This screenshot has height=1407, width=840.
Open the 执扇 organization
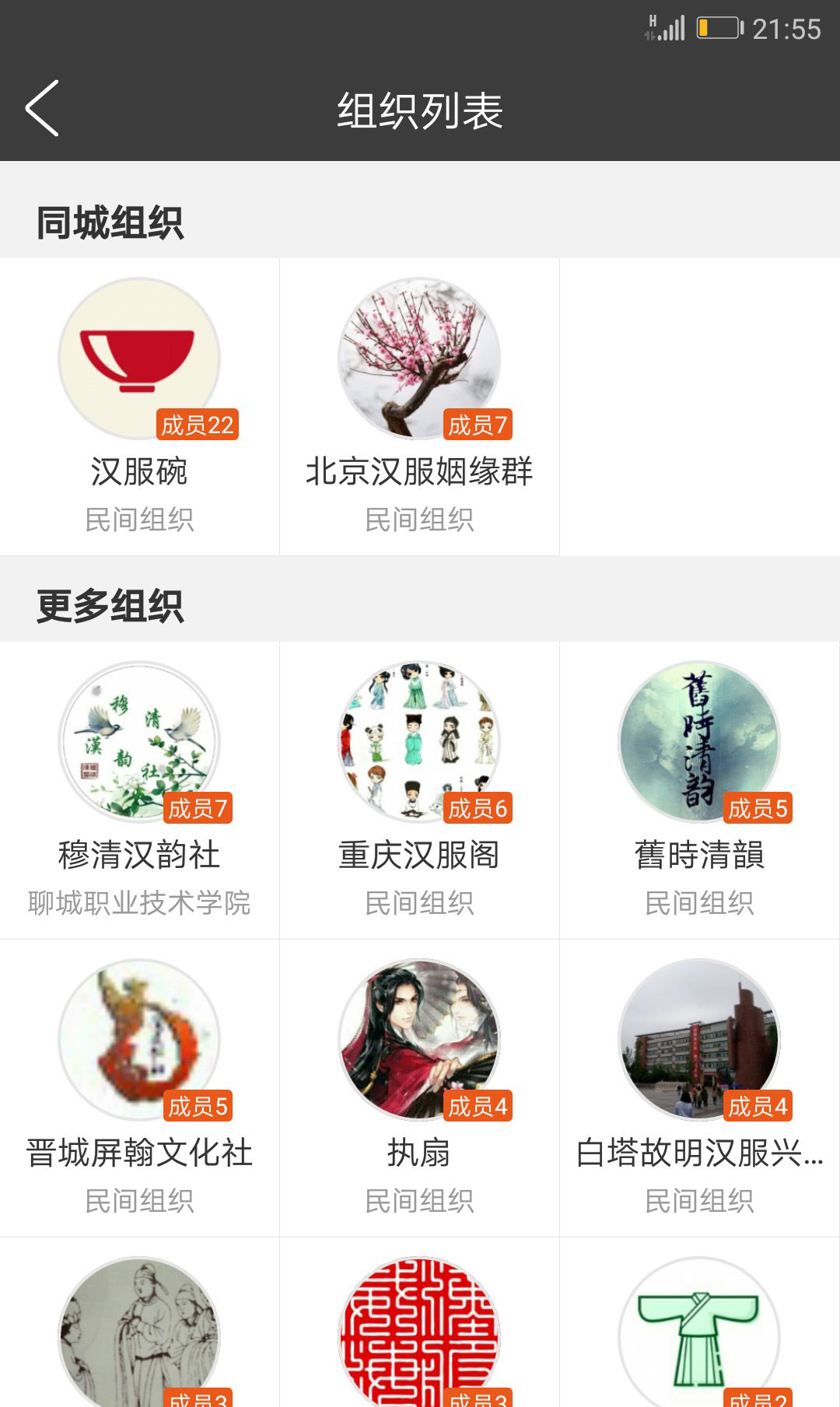tap(419, 1087)
